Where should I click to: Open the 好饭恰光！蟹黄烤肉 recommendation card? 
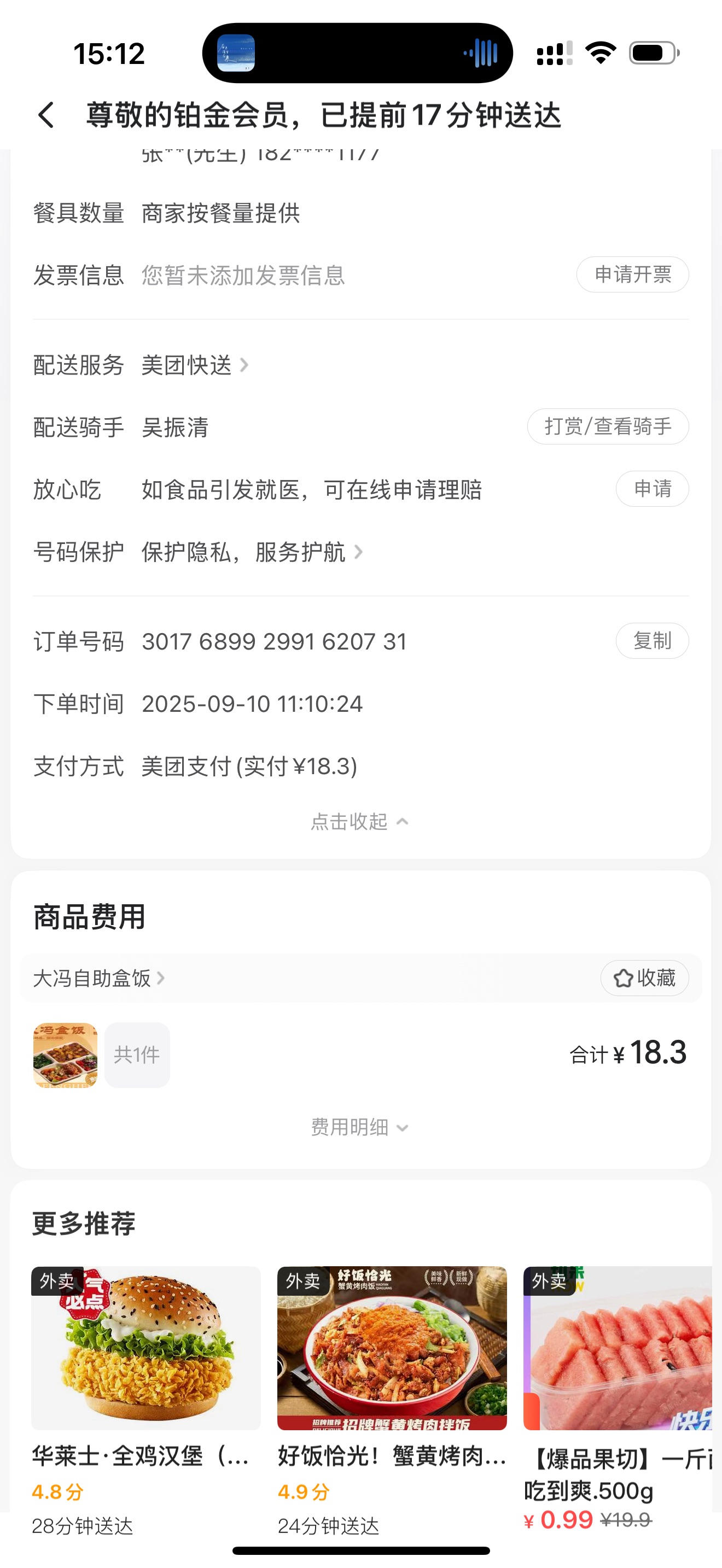coord(392,1348)
